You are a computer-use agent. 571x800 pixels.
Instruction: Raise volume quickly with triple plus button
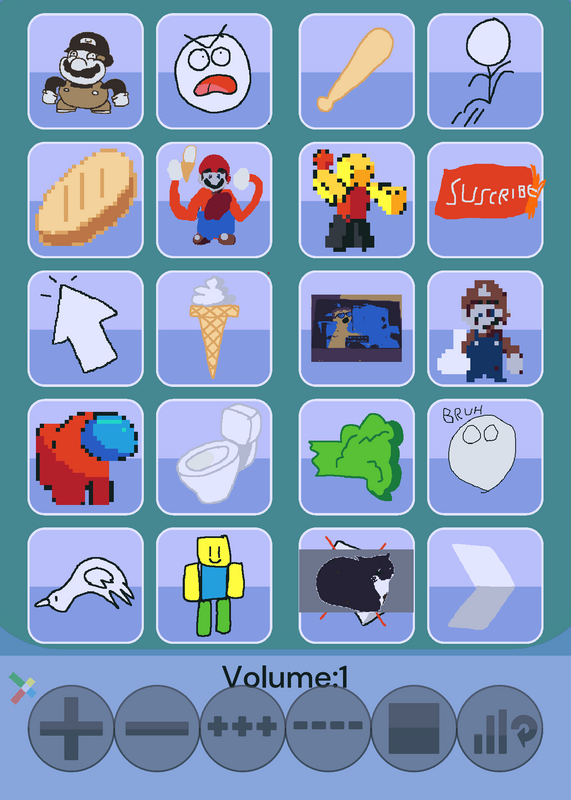[242, 729]
